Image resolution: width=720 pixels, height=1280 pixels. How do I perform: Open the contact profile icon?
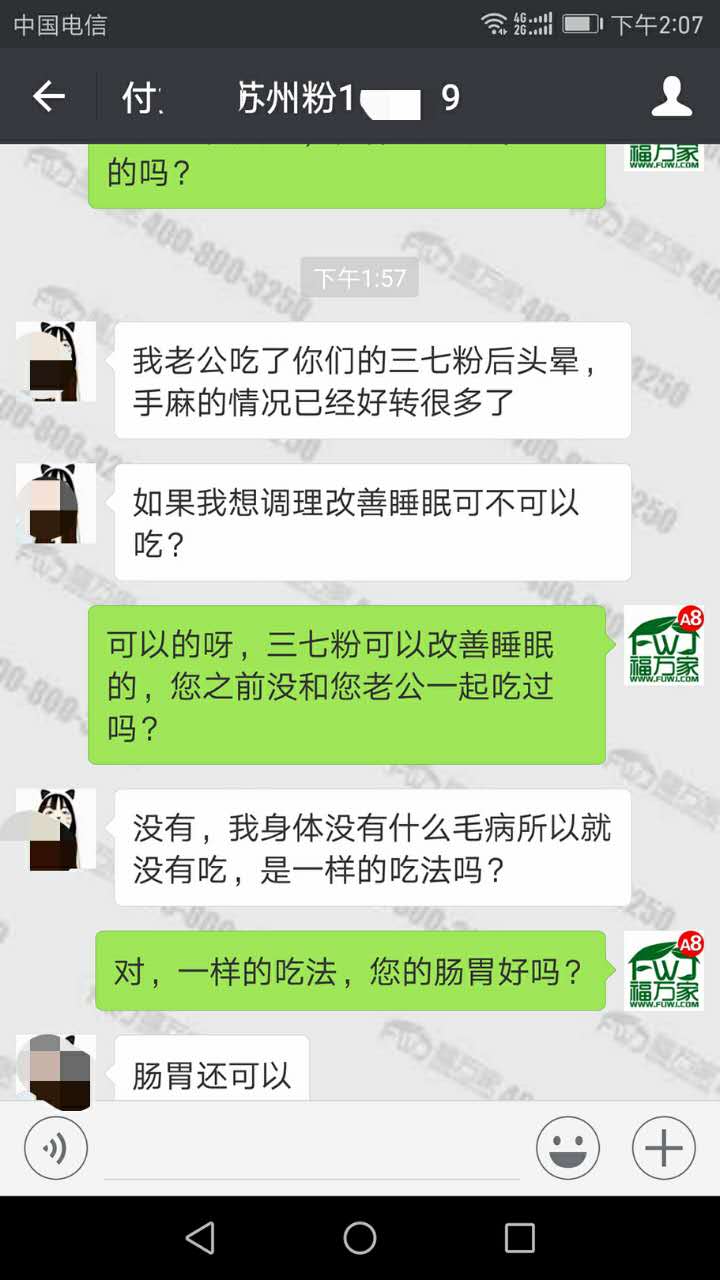pos(672,97)
